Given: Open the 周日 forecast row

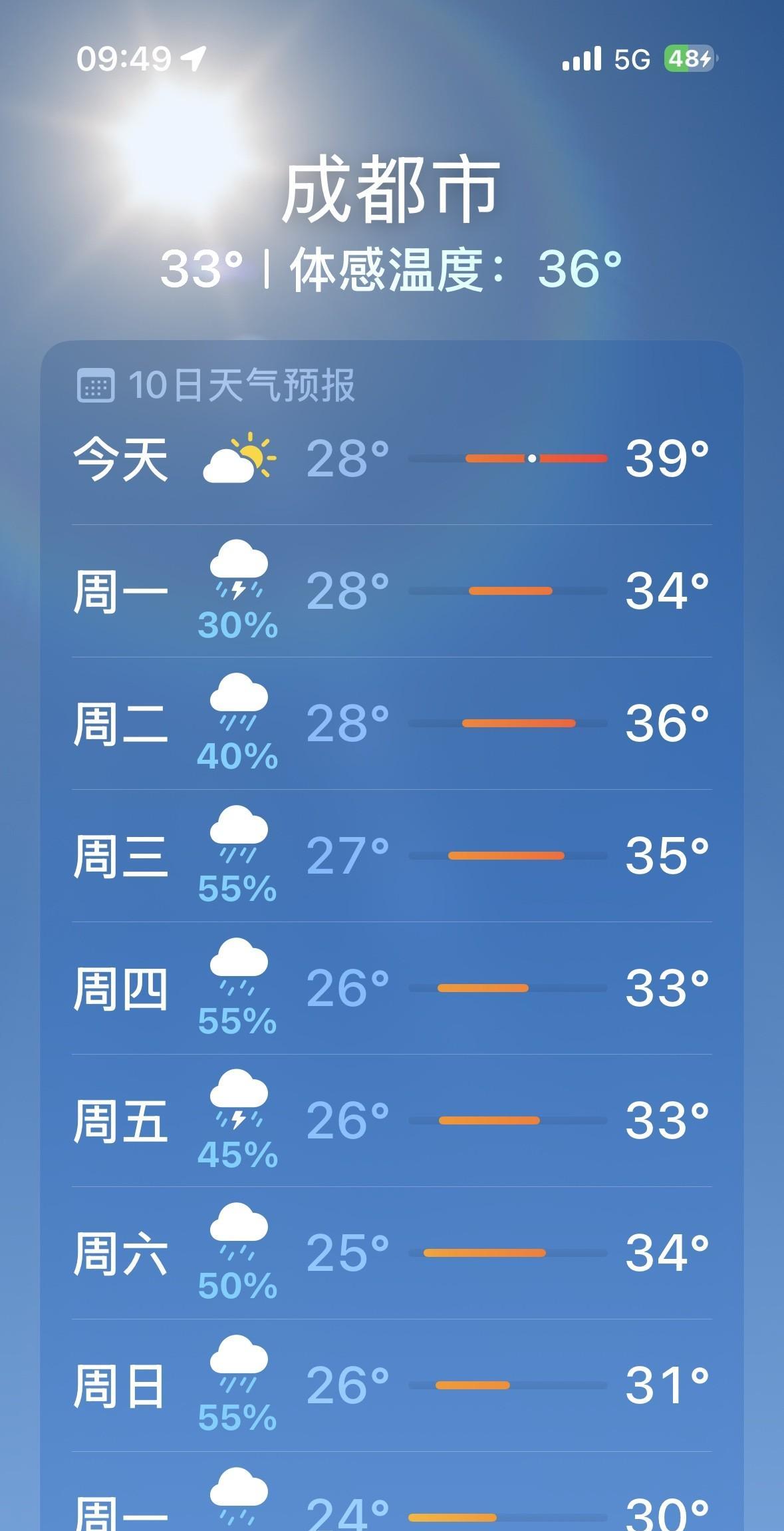Looking at the screenshot, I should point(392,1385).
